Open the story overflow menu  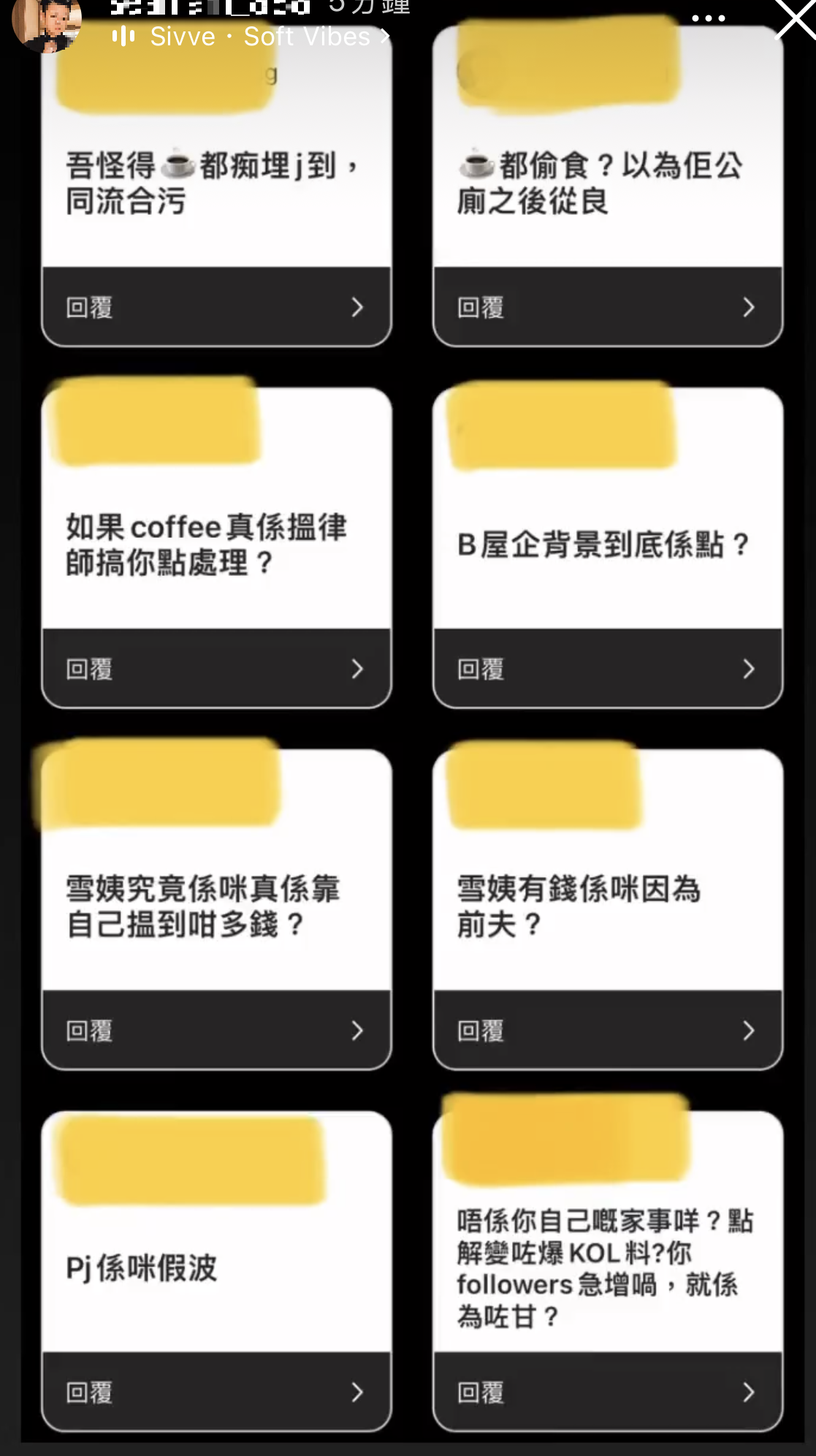point(708,18)
